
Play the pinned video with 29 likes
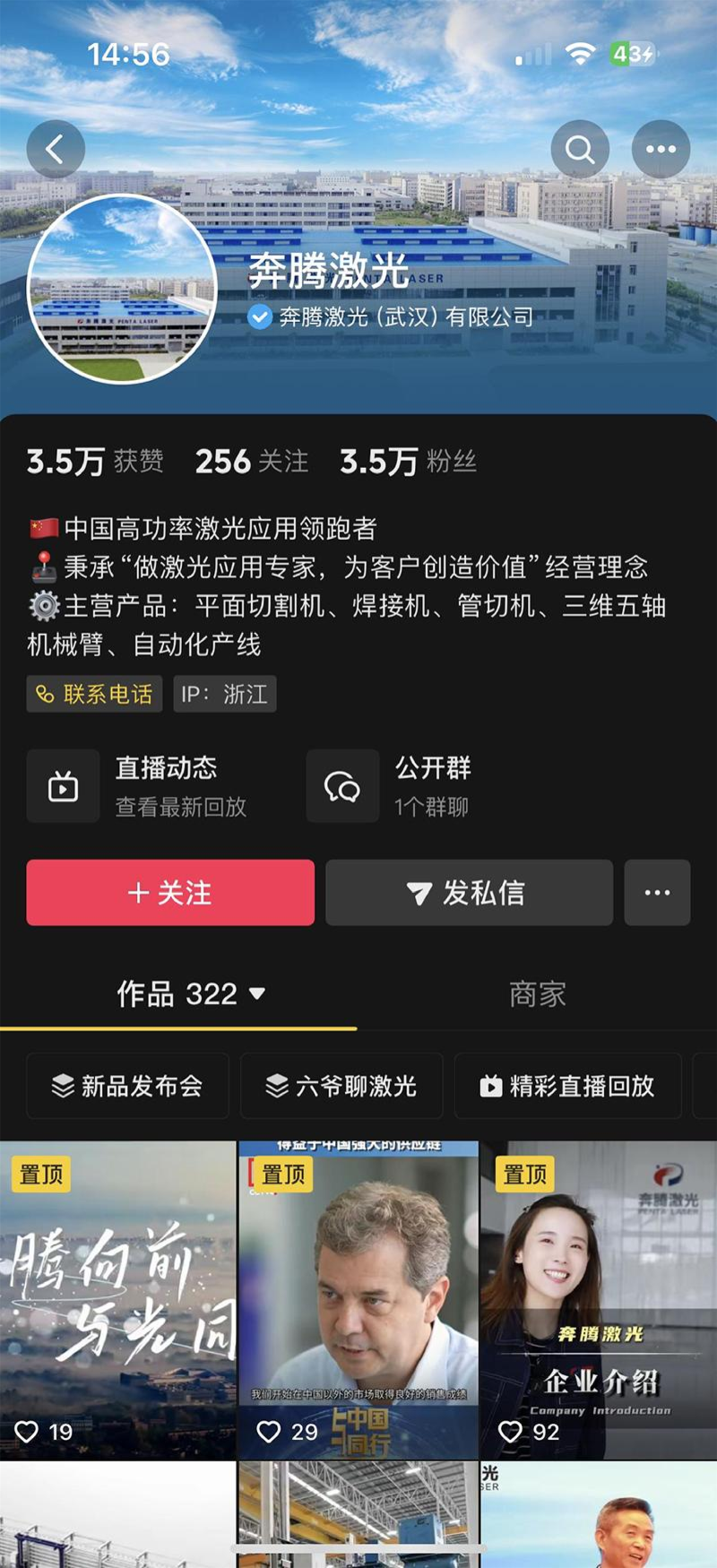click(x=358, y=1300)
